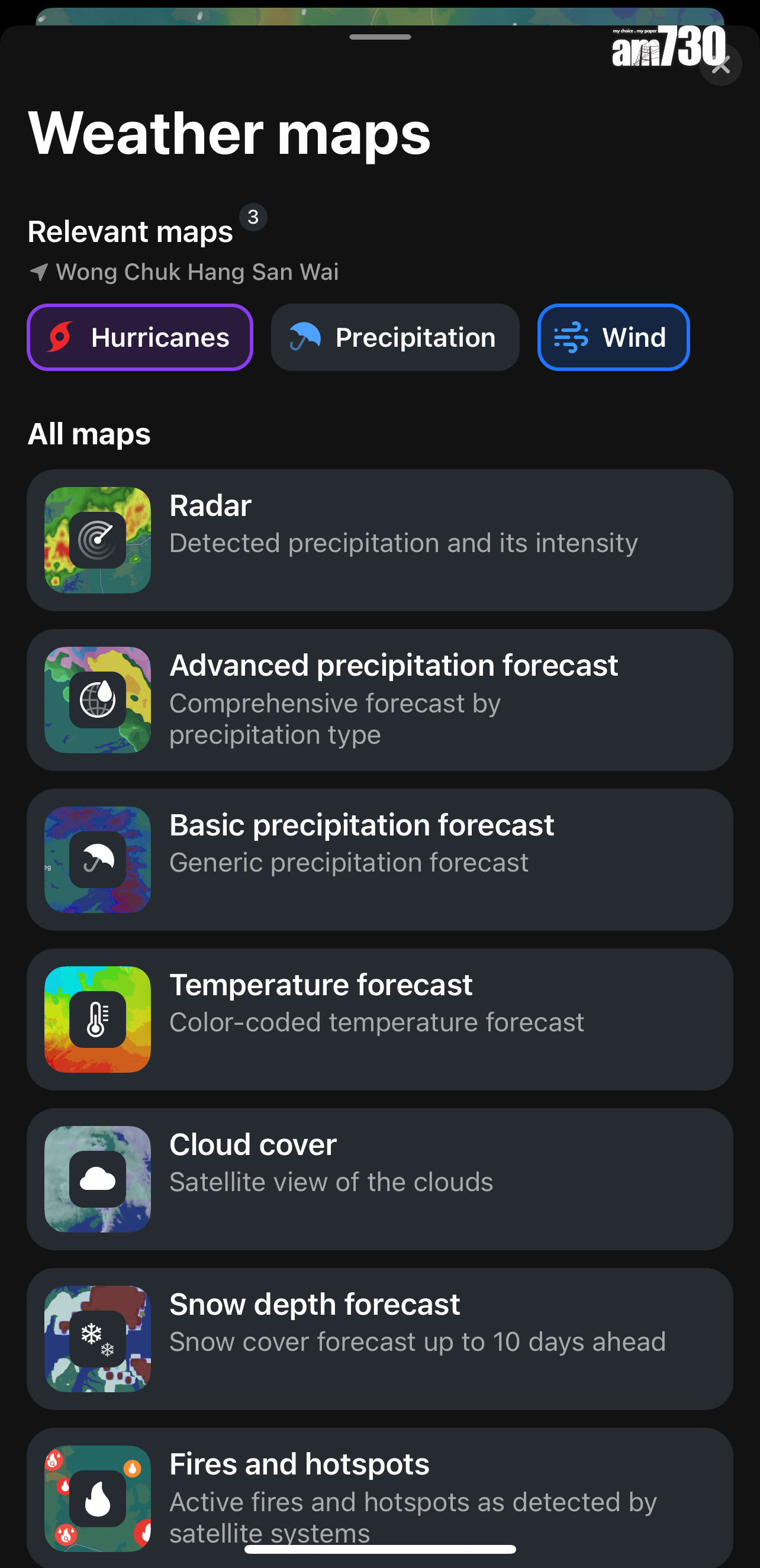
Task: Open the Fires and hotspots map
Action: (380, 1491)
